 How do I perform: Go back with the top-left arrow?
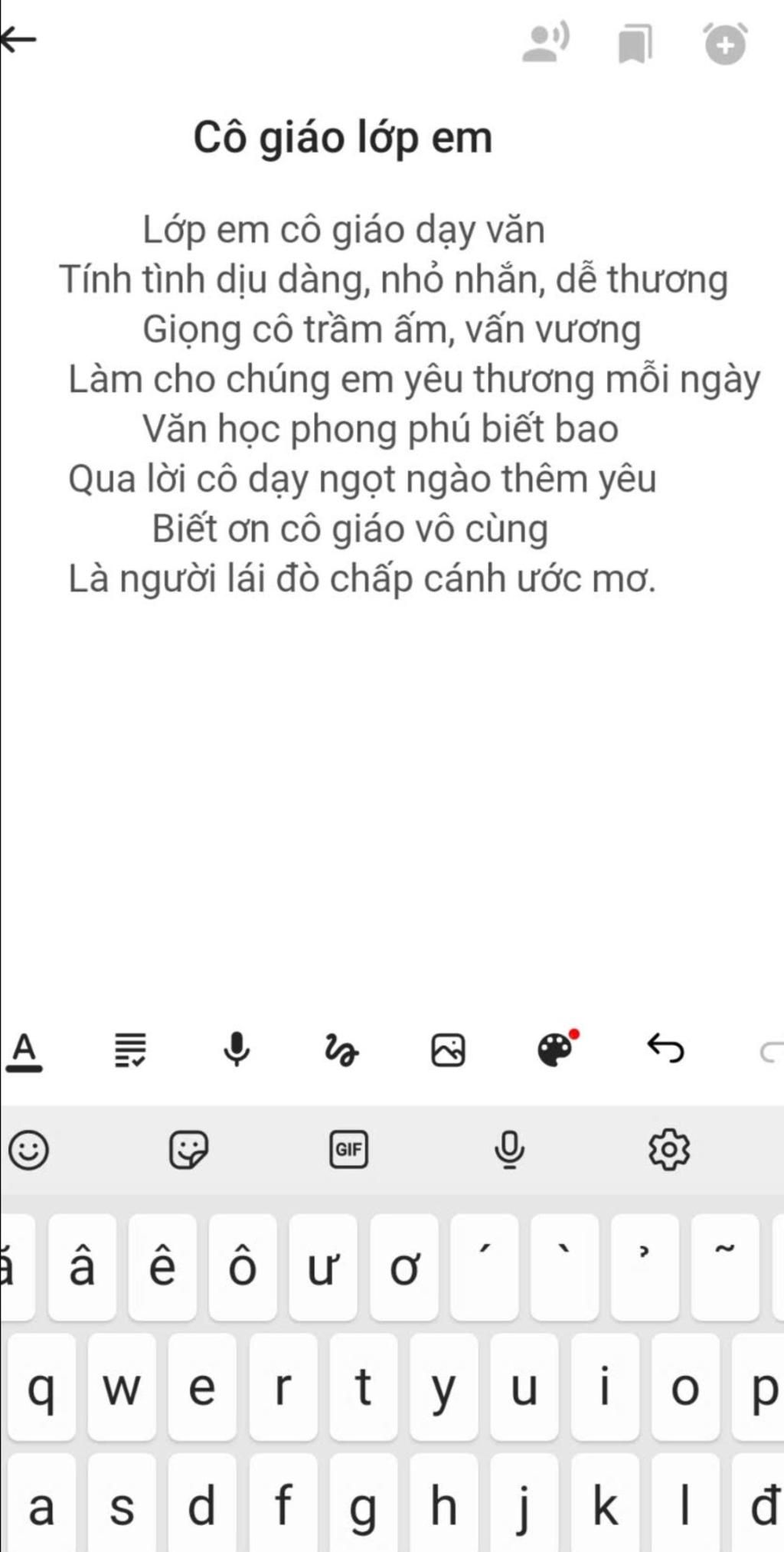(x=18, y=40)
